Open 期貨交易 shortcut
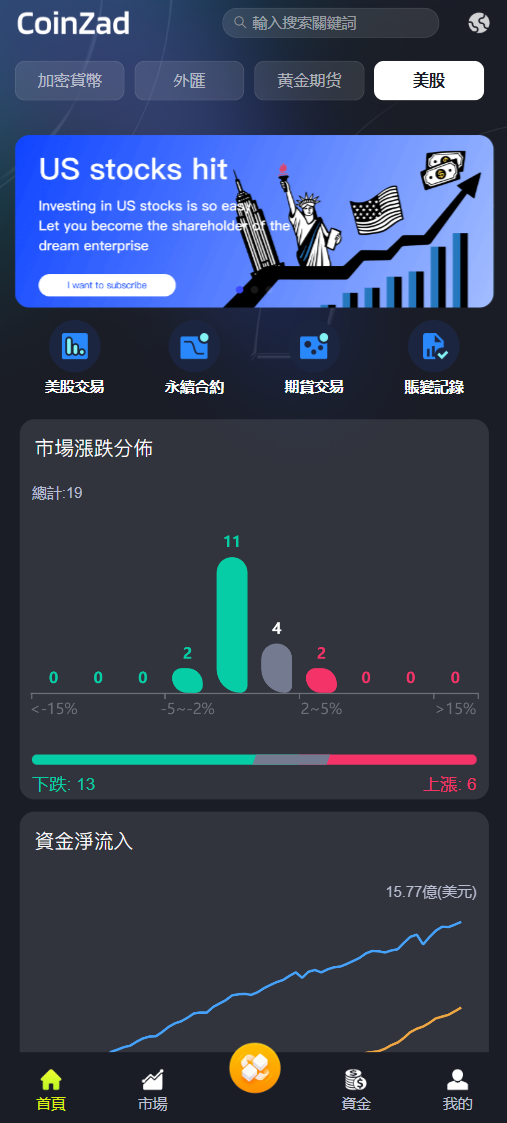This screenshot has width=507, height=1123. (314, 358)
